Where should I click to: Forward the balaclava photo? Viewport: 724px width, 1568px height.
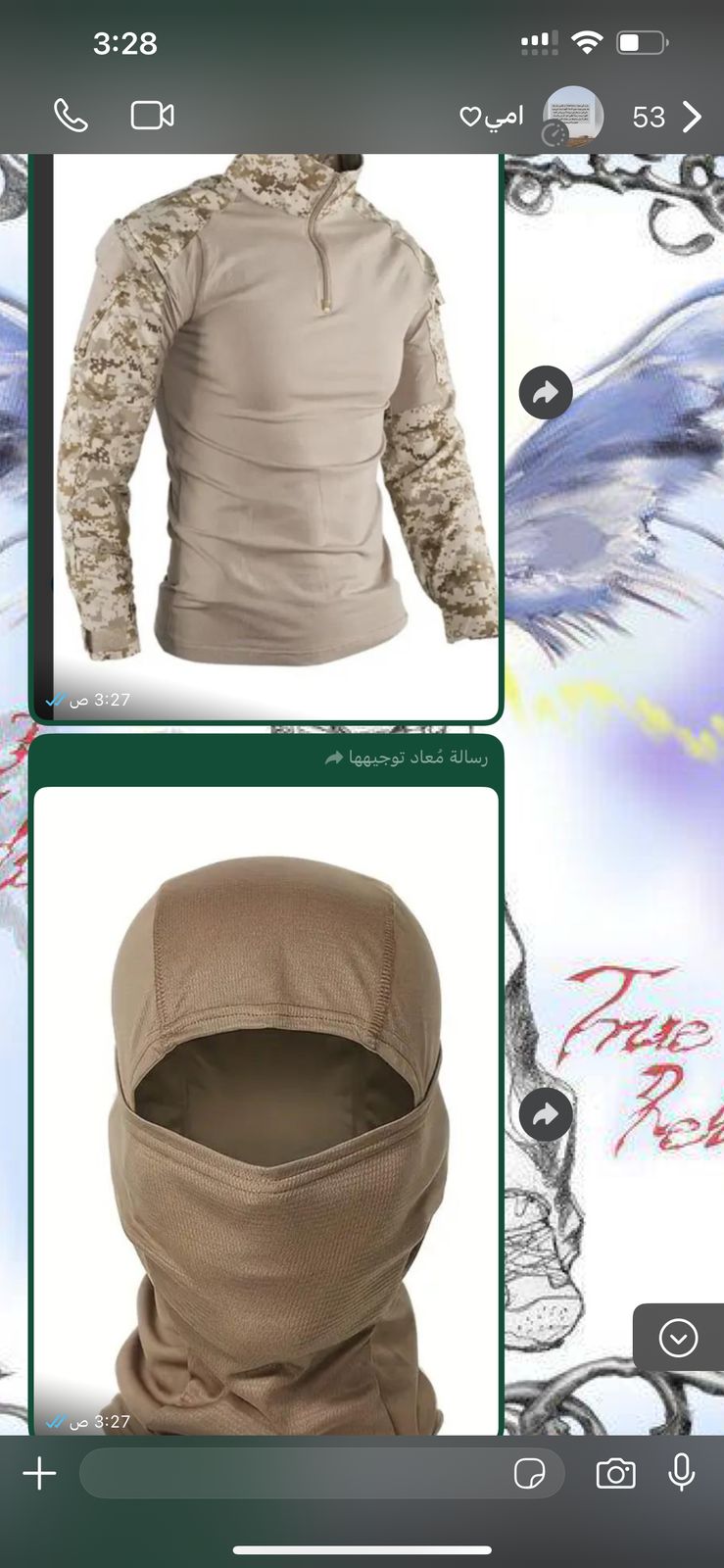546,1114
